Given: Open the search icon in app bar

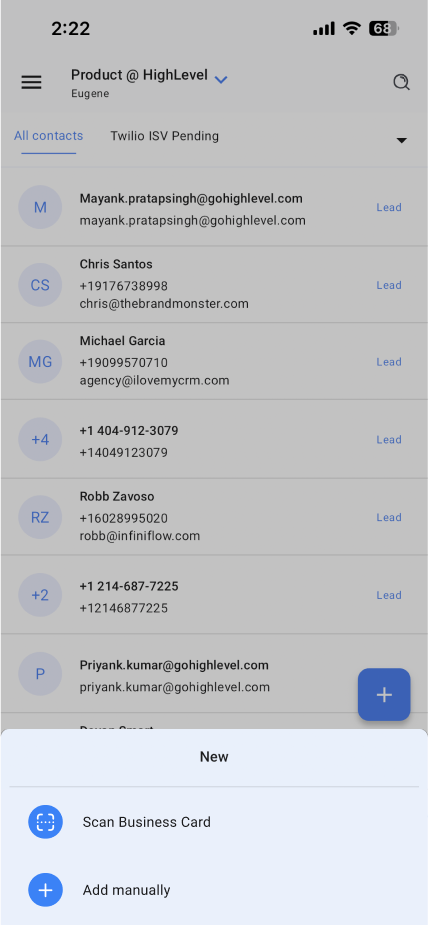Looking at the screenshot, I should 401,82.
